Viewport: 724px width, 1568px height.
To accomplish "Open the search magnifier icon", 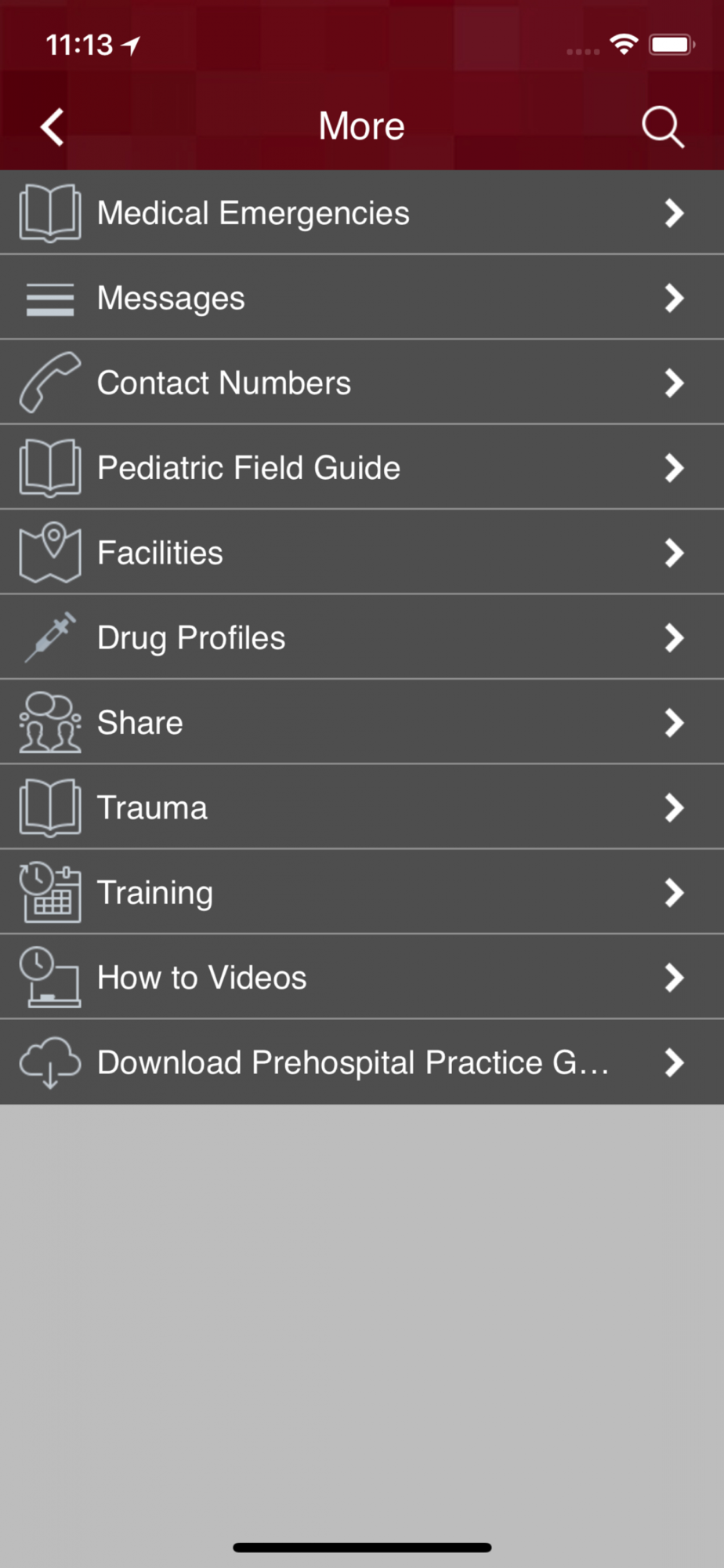I will tap(663, 127).
